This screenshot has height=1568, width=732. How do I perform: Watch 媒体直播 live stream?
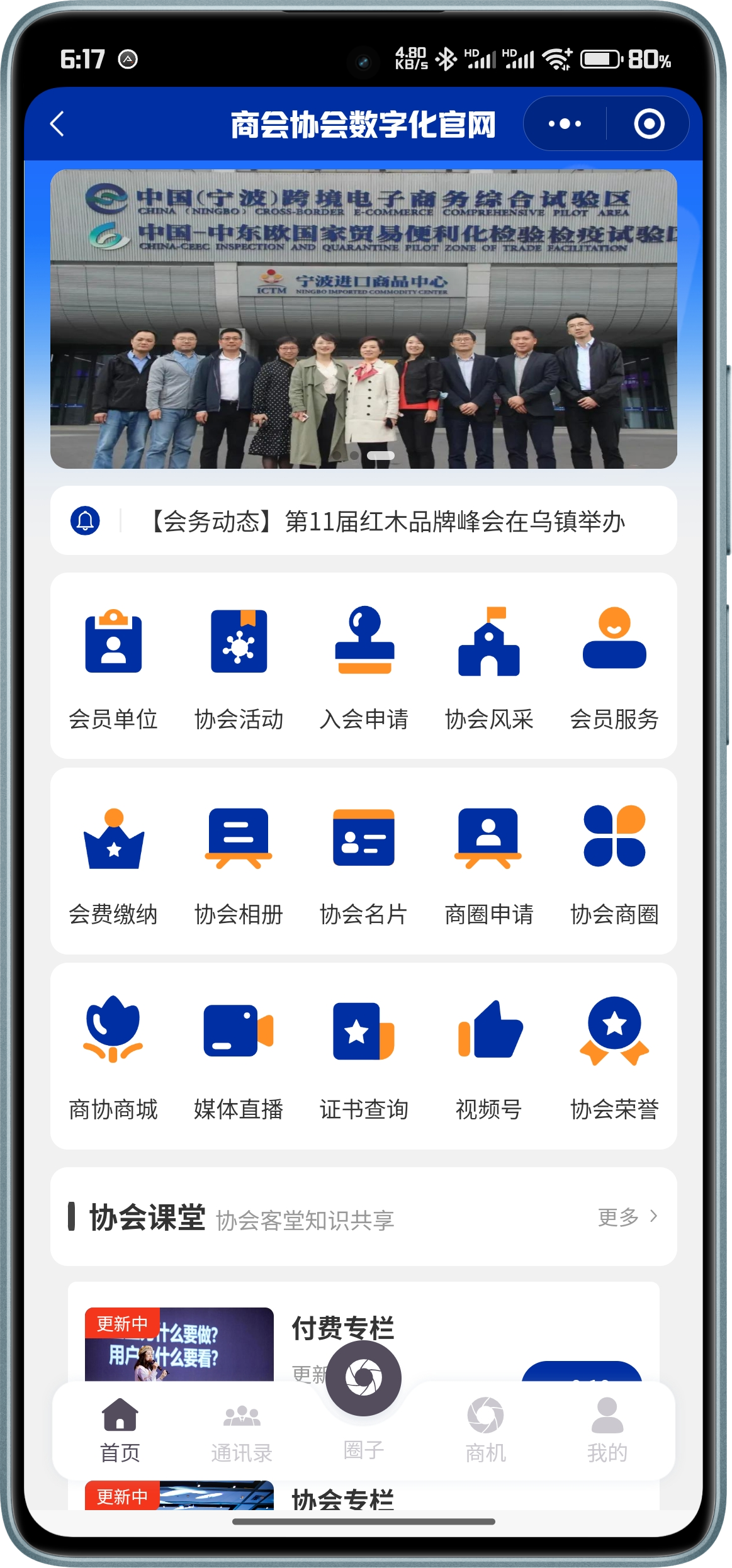(x=239, y=1058)
